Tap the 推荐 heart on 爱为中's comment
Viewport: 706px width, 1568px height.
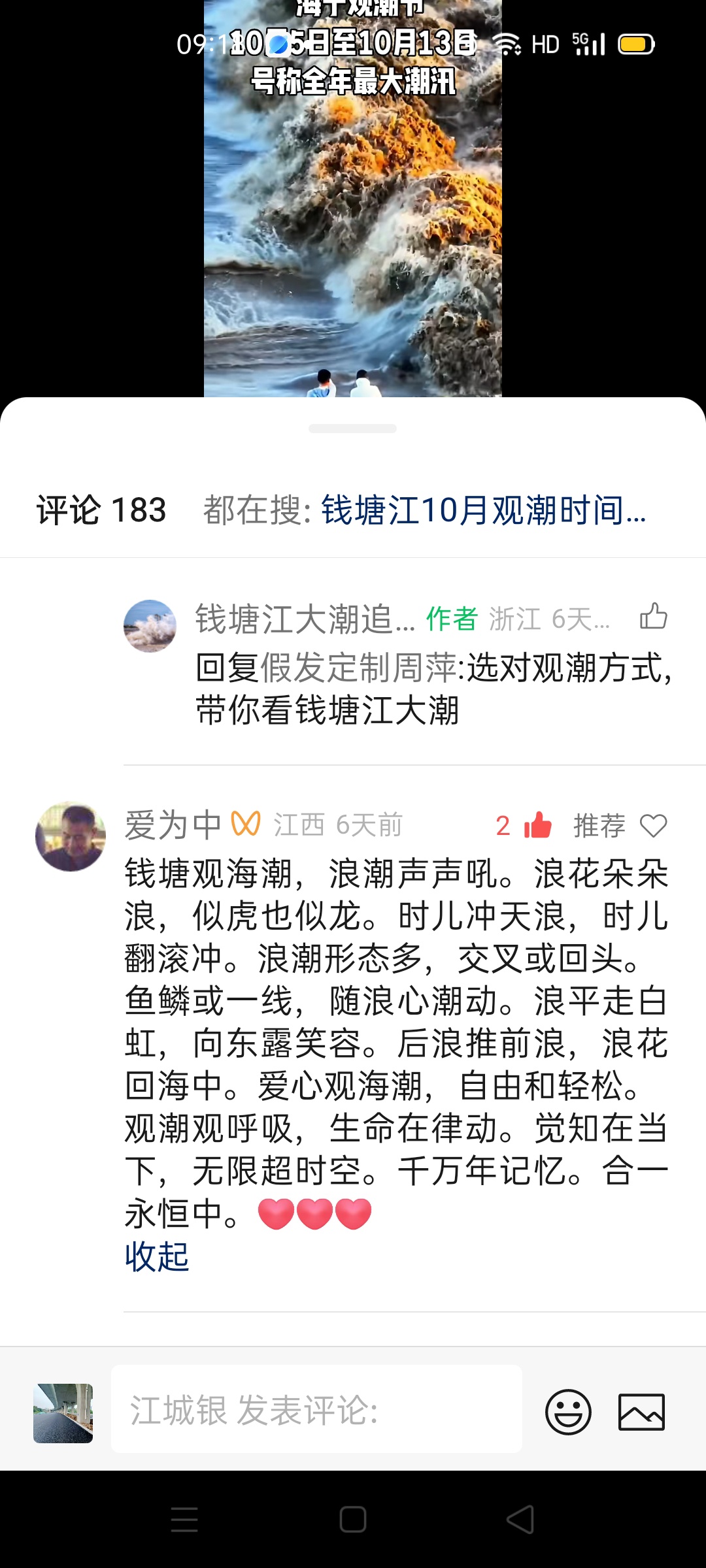(652, 826)
